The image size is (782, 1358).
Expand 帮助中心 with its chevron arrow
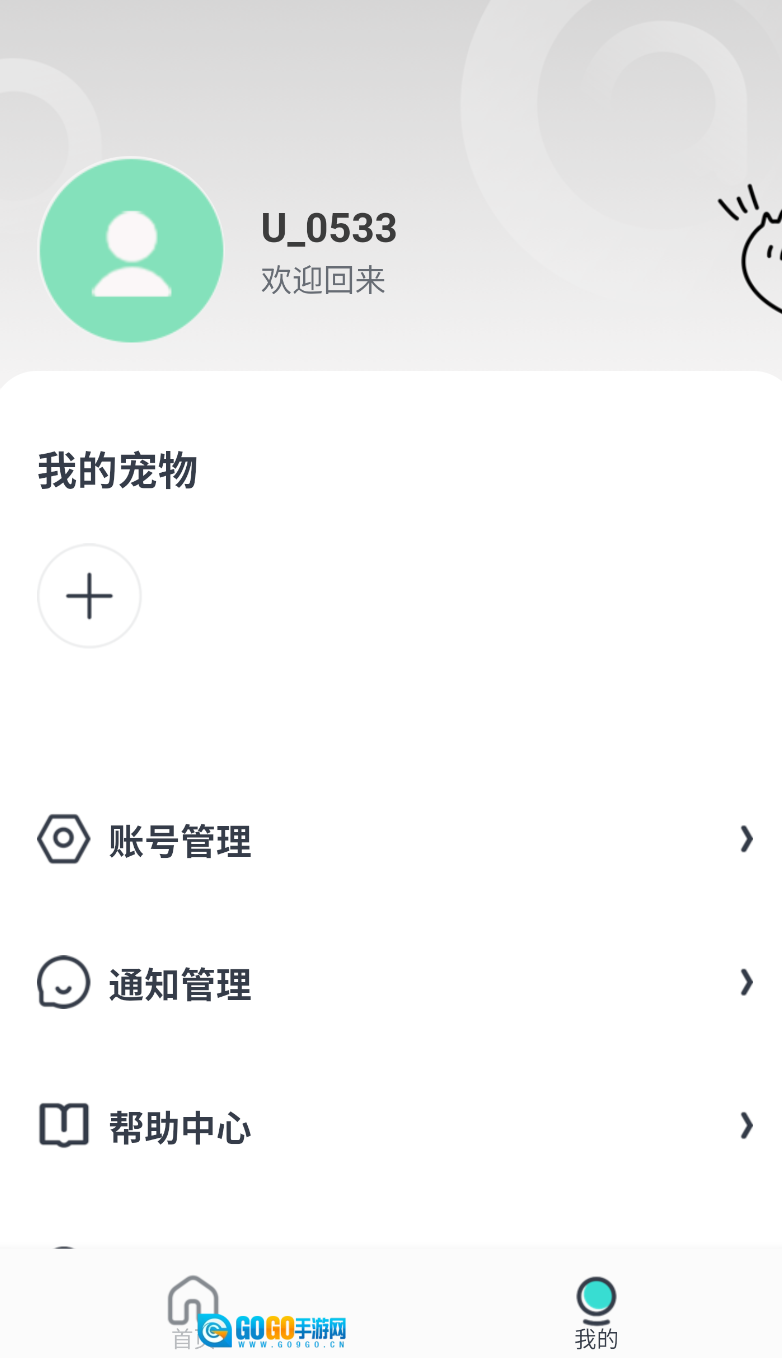pyautogui.click(x=747, y=1125)
